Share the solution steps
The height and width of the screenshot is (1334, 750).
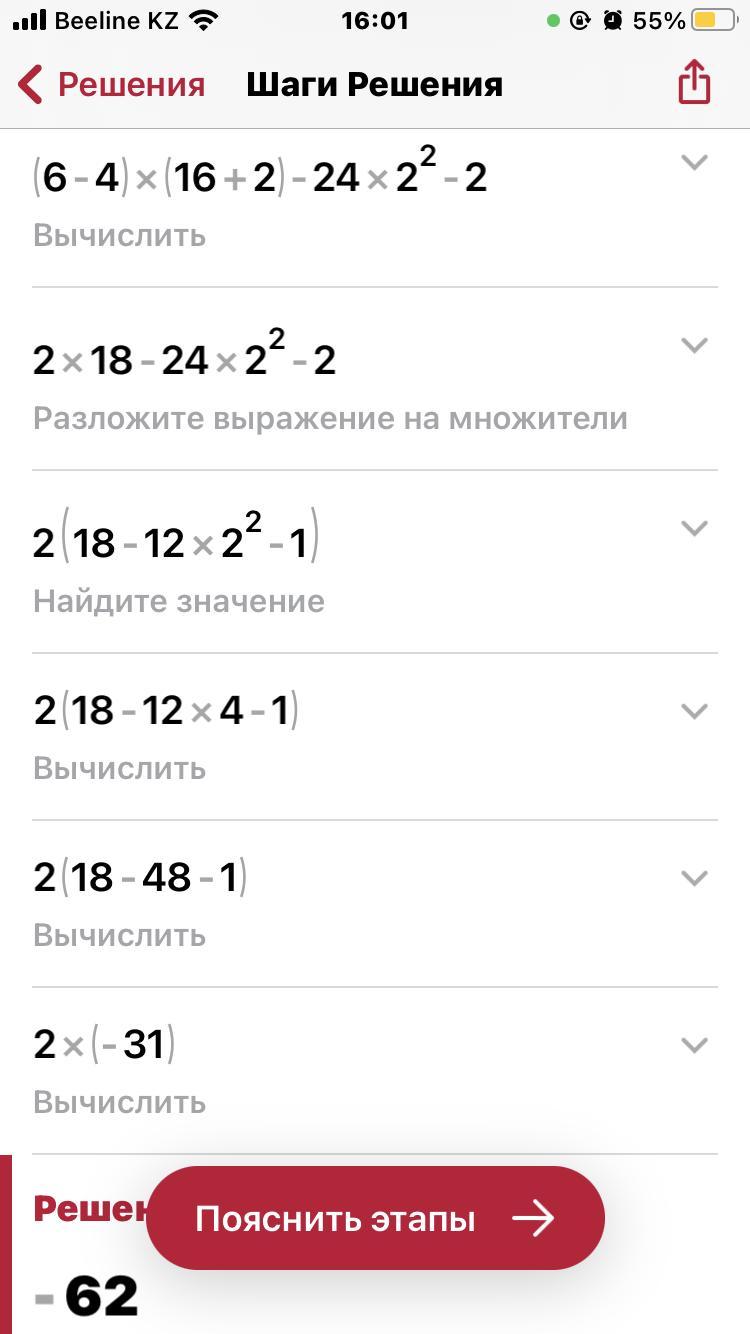pos(694,82)
